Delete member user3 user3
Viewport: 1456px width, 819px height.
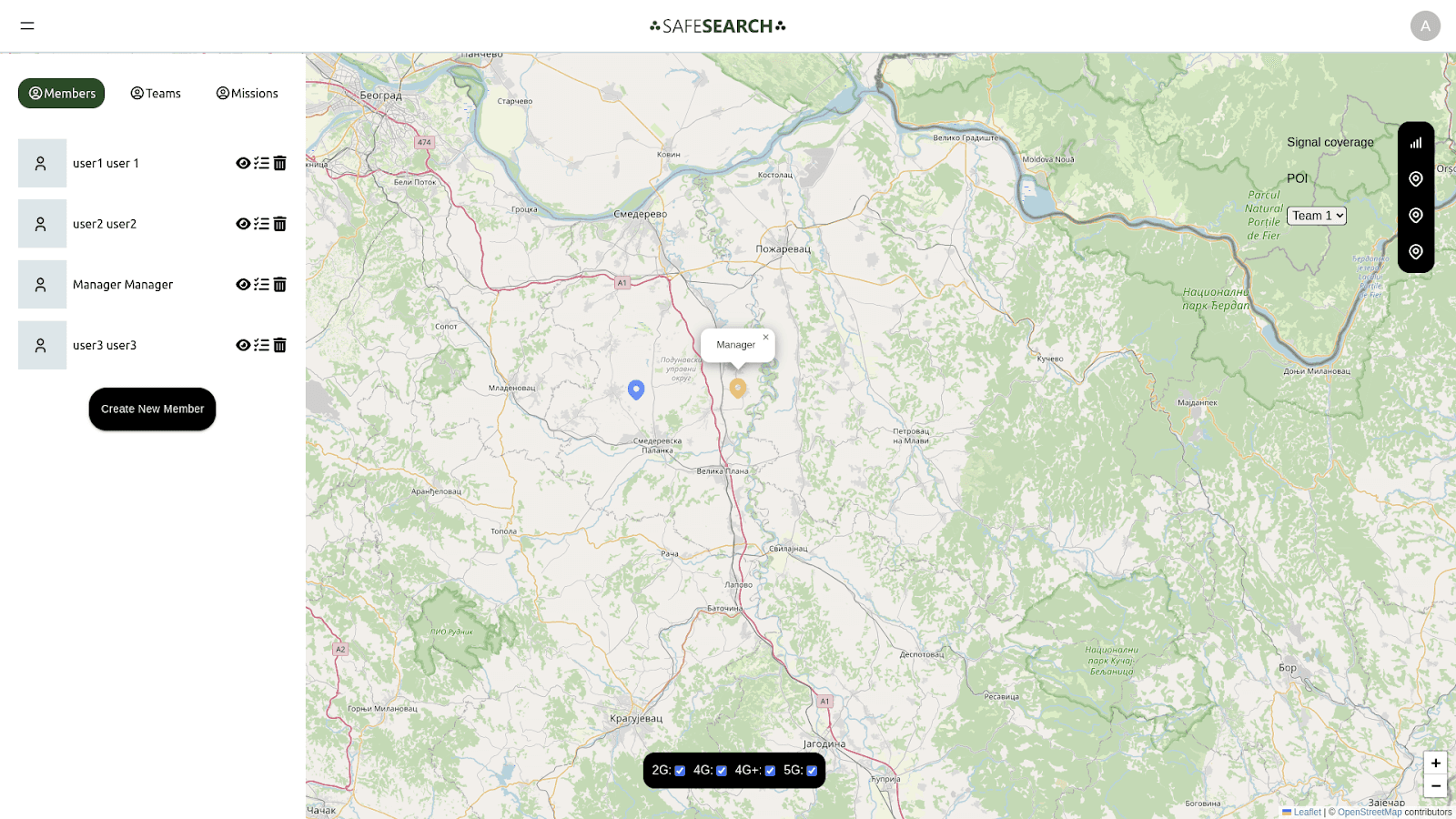(280, 345)
